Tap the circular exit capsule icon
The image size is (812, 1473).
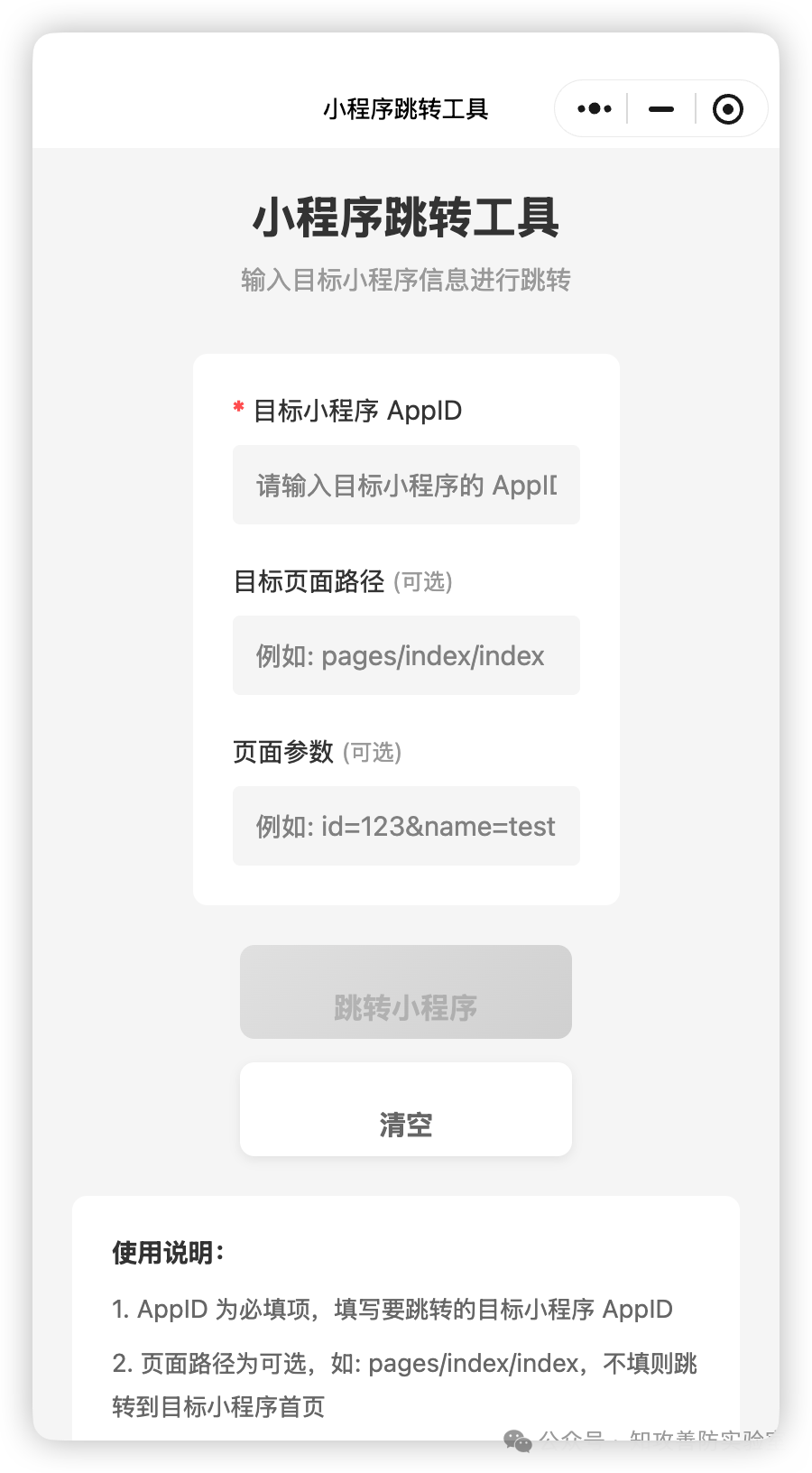[x=728, y=108]
